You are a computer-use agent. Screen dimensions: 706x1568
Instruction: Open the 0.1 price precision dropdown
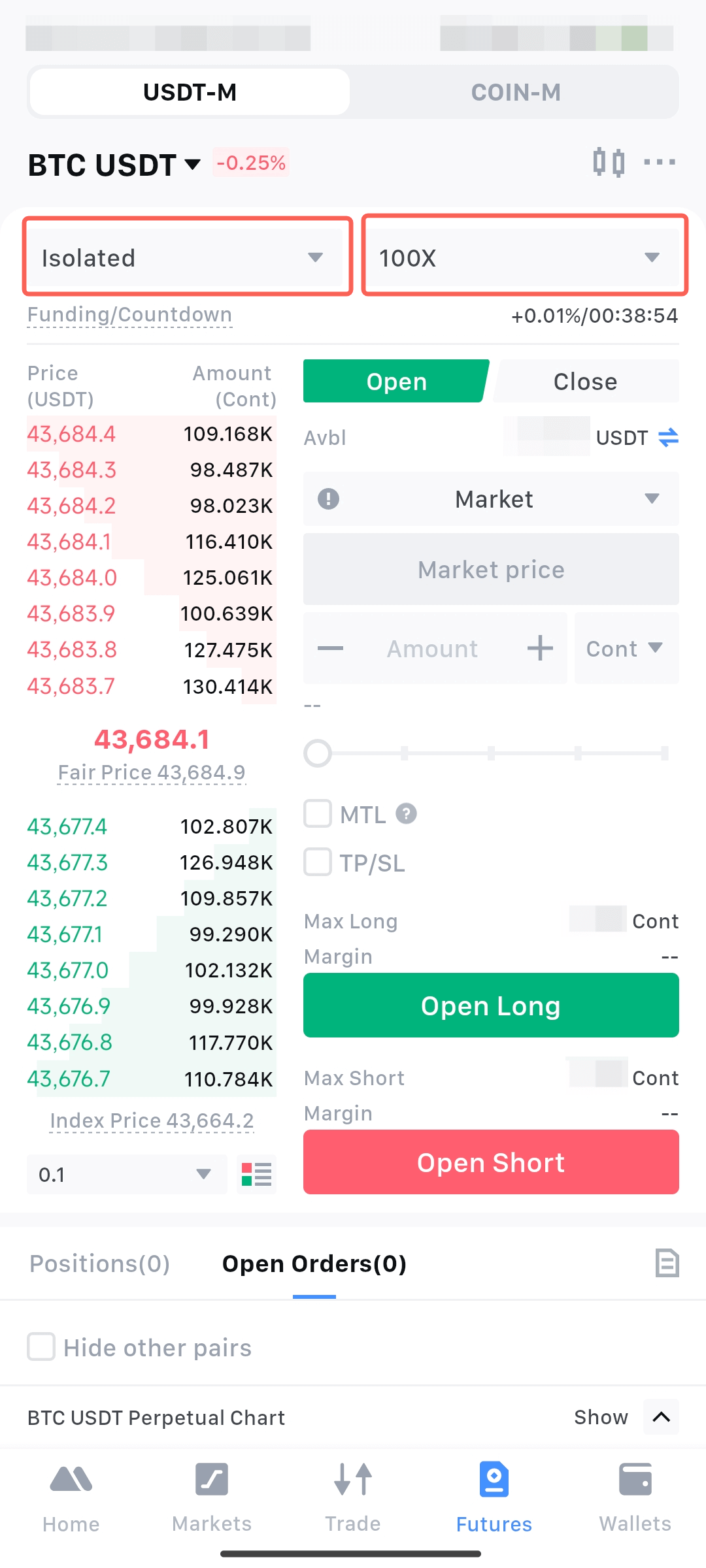point(127,1174)
